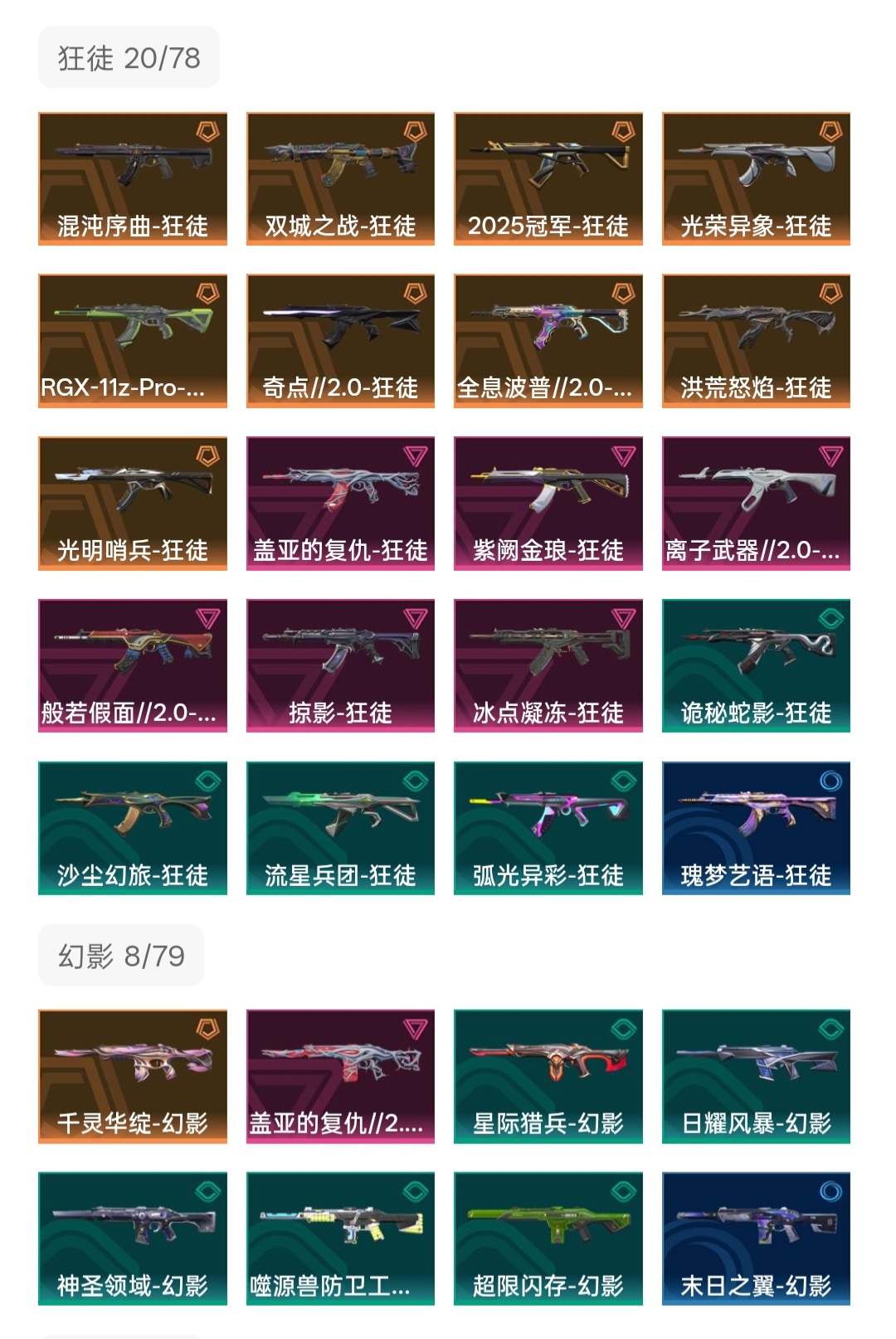
Task: Open 超限闪存-幻影 skin tile
Action: point(548,1239)
